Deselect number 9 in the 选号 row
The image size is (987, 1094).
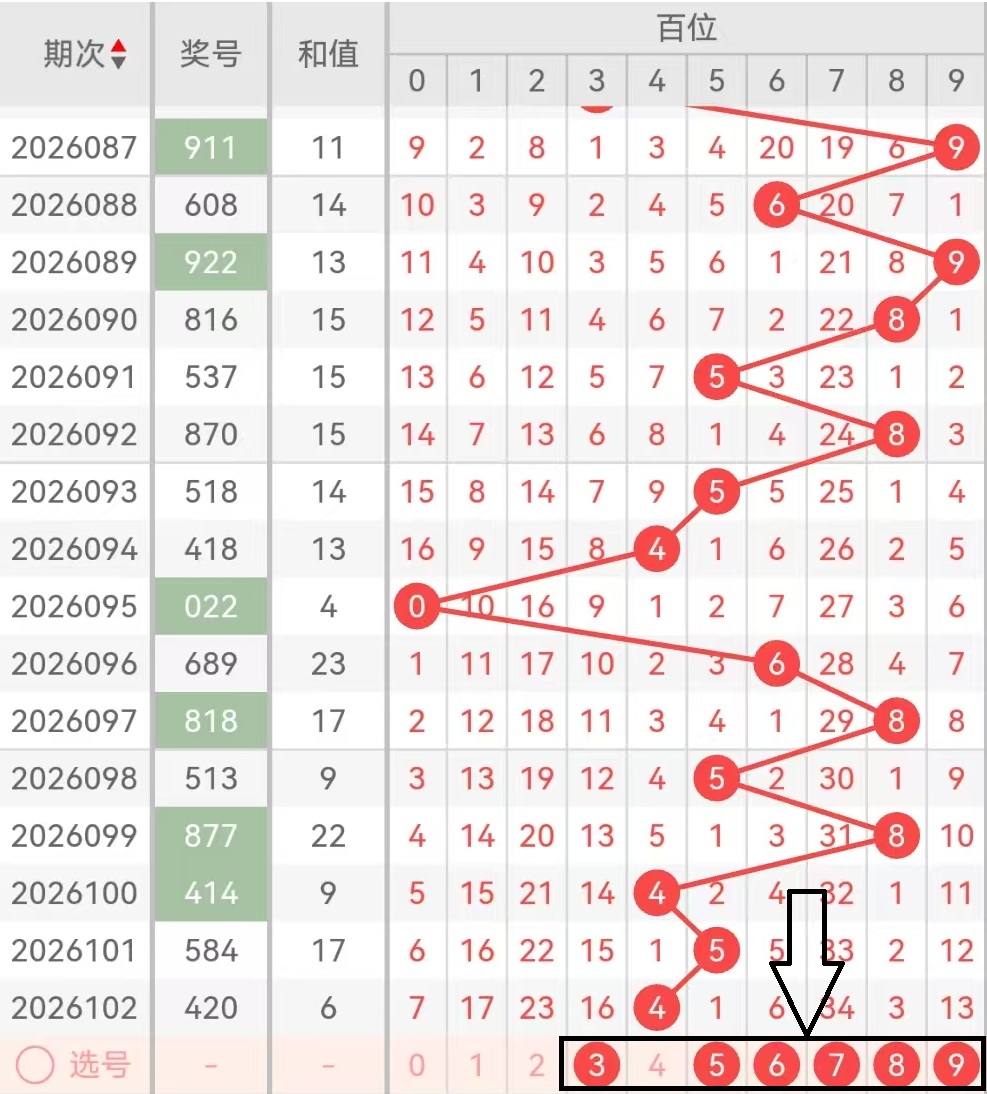click(956, 1066)
